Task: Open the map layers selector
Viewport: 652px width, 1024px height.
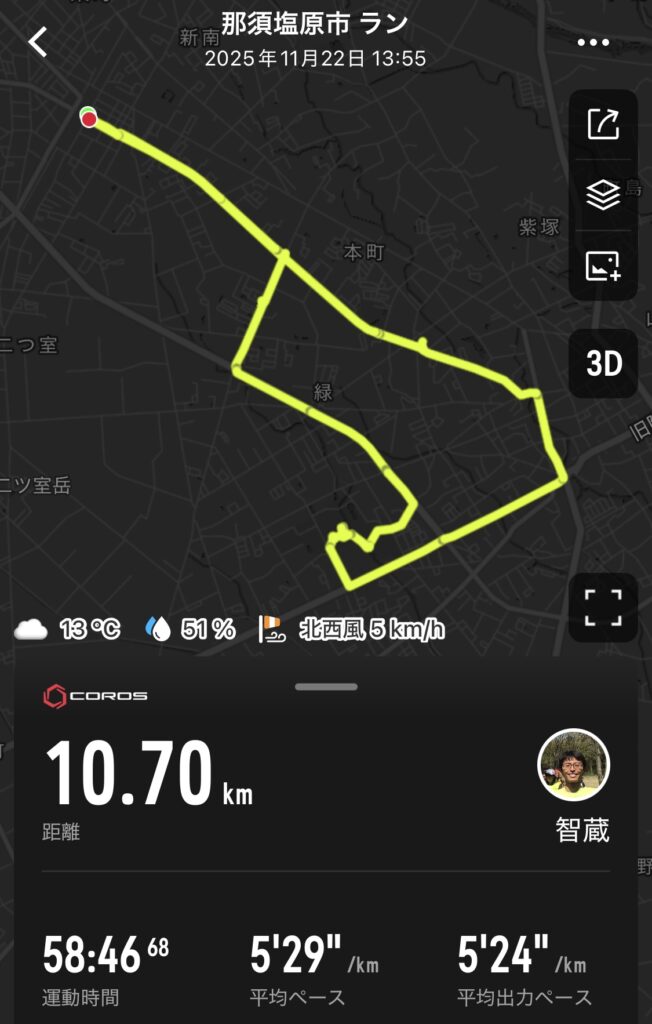Action: [603, 196]
